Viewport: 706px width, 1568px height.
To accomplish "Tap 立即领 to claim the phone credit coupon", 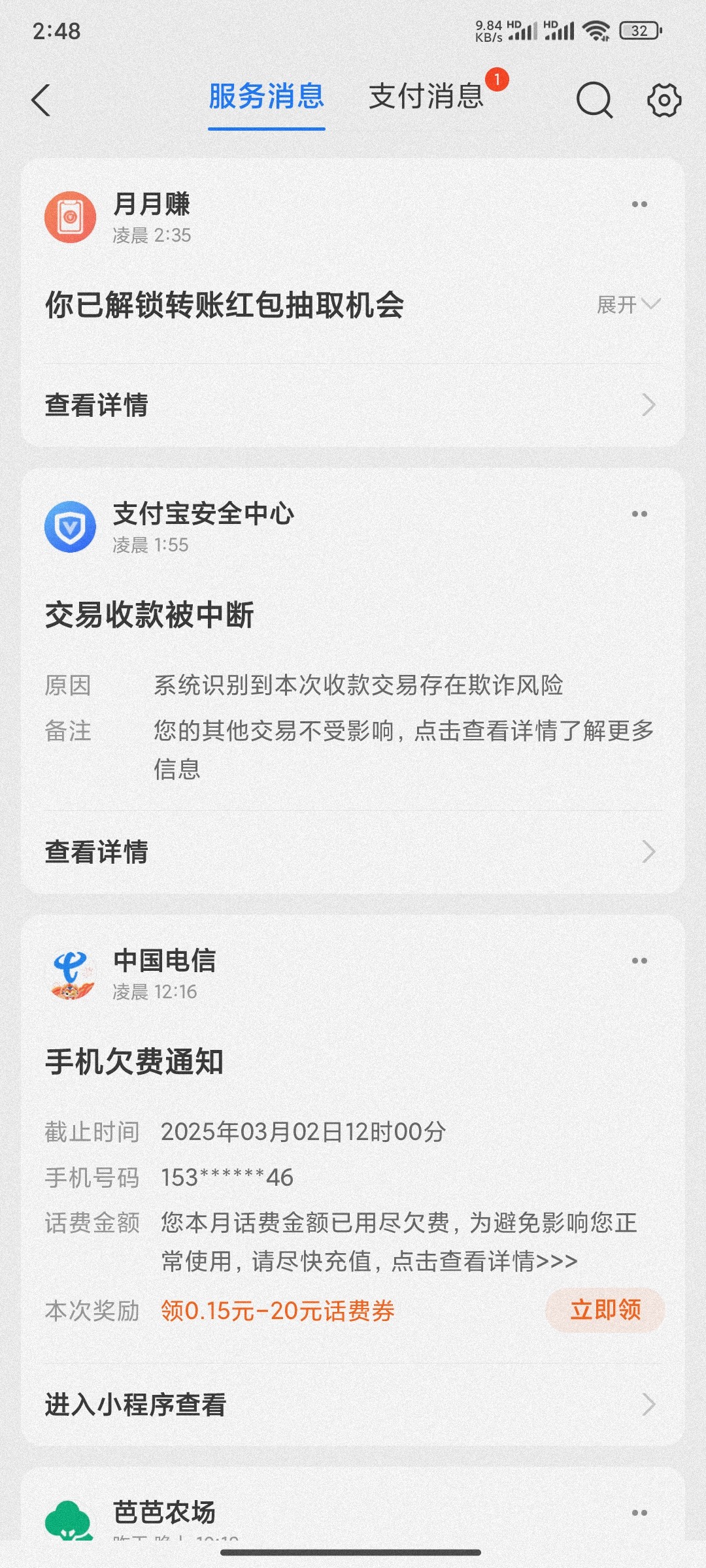I will [x=605, y=1310].
